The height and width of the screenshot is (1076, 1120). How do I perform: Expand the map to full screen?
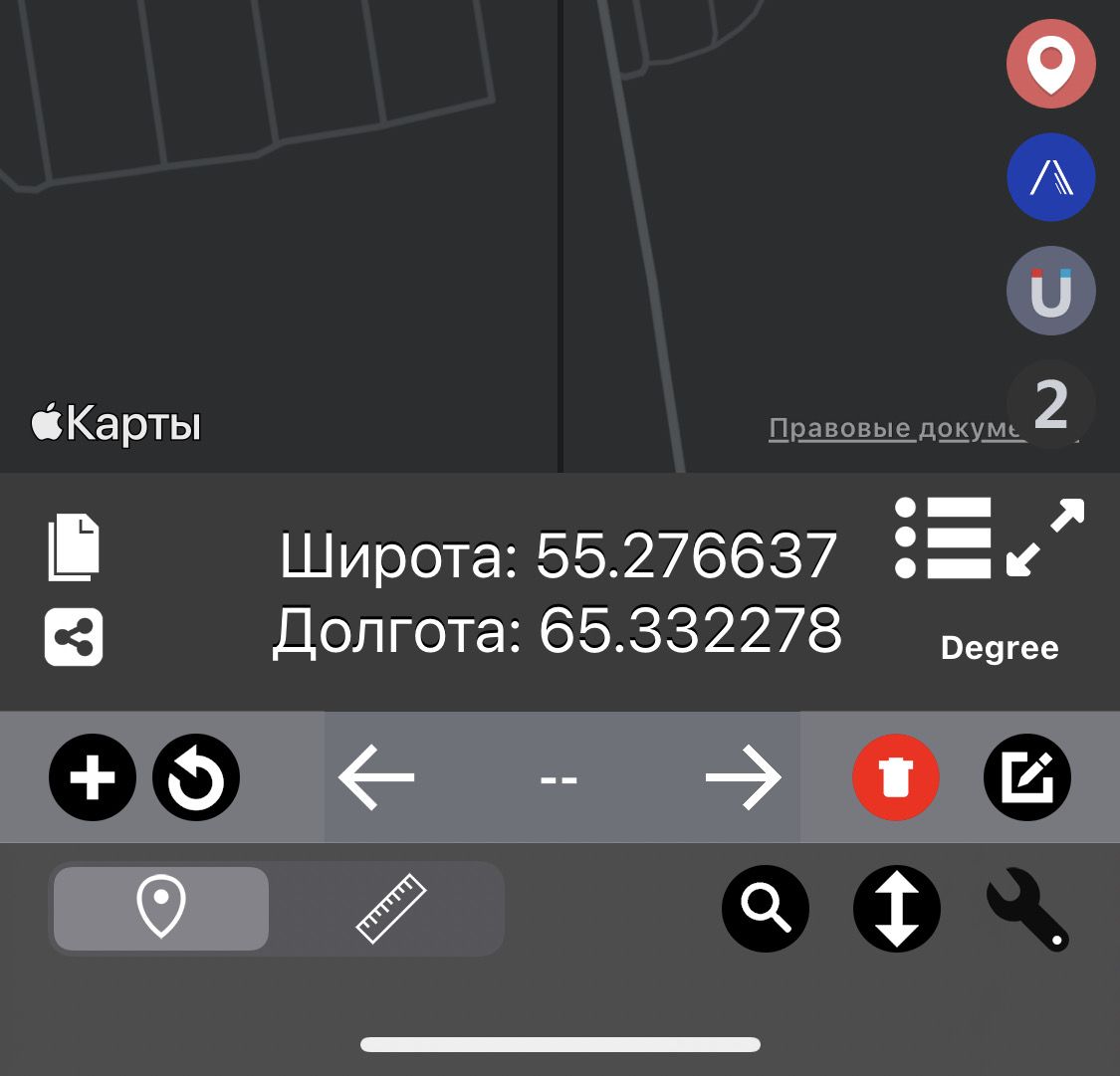pos(1044,538)
